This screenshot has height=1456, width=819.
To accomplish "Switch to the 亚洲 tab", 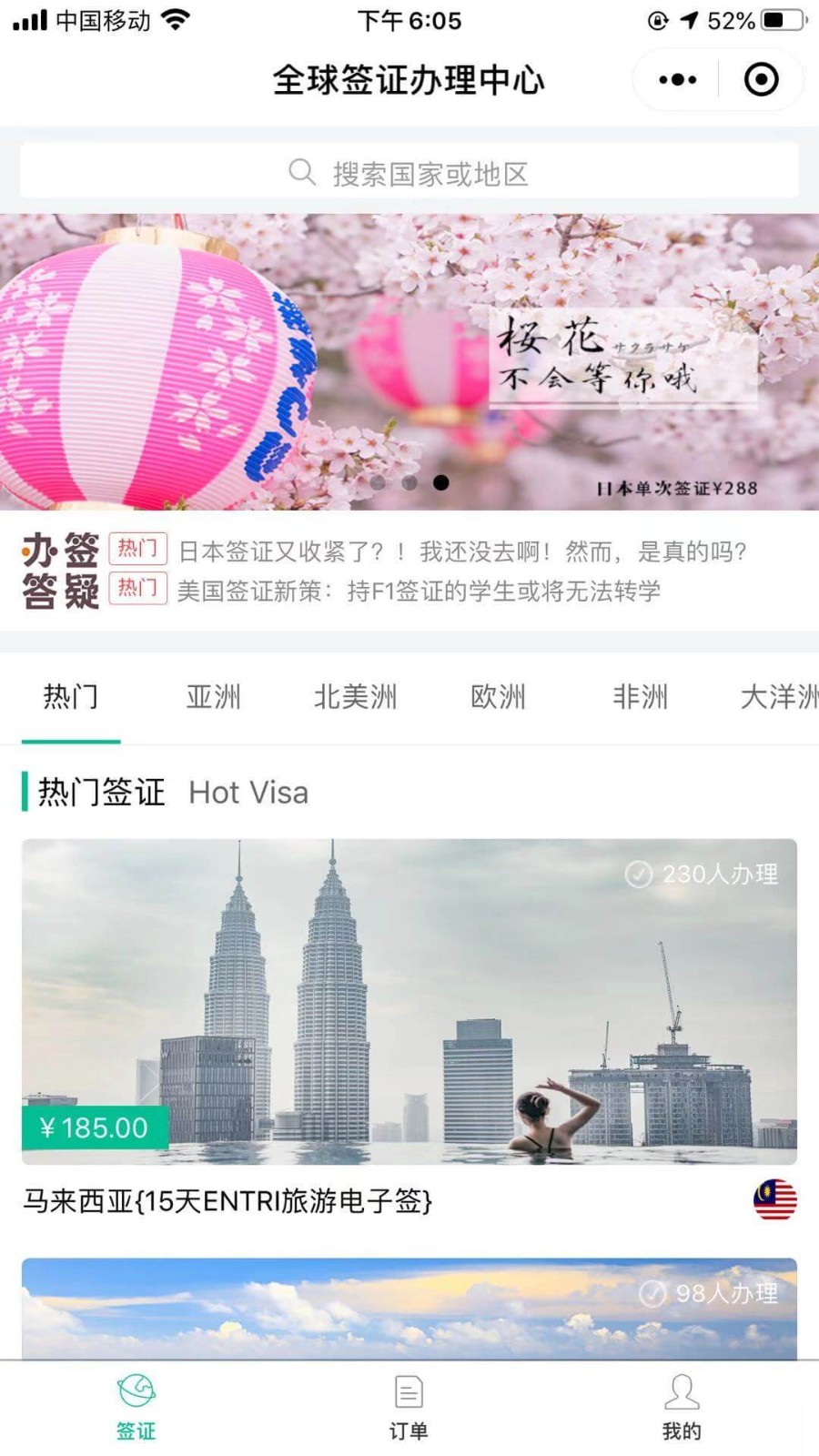I will pos(213,697).
